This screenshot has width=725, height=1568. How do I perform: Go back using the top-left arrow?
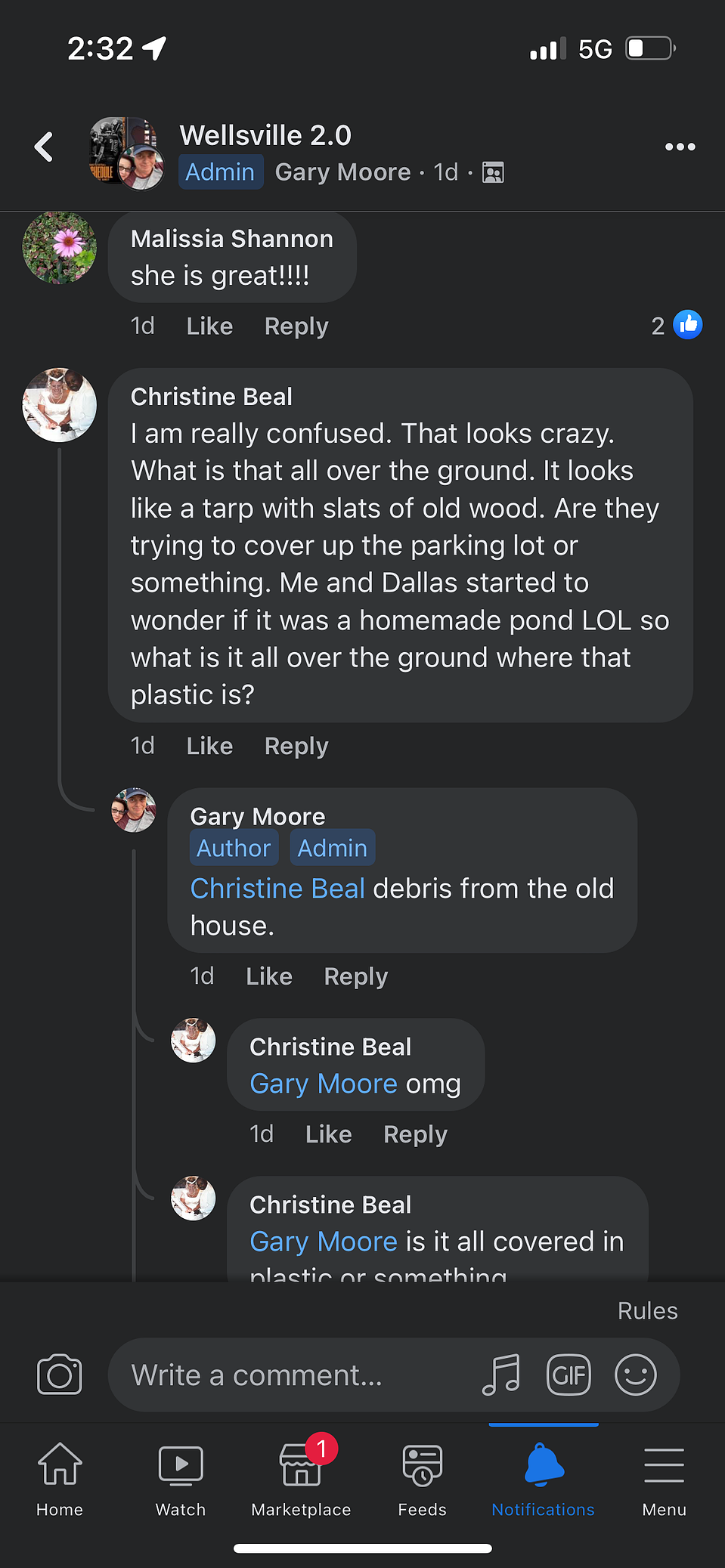(x=44, y=147)
